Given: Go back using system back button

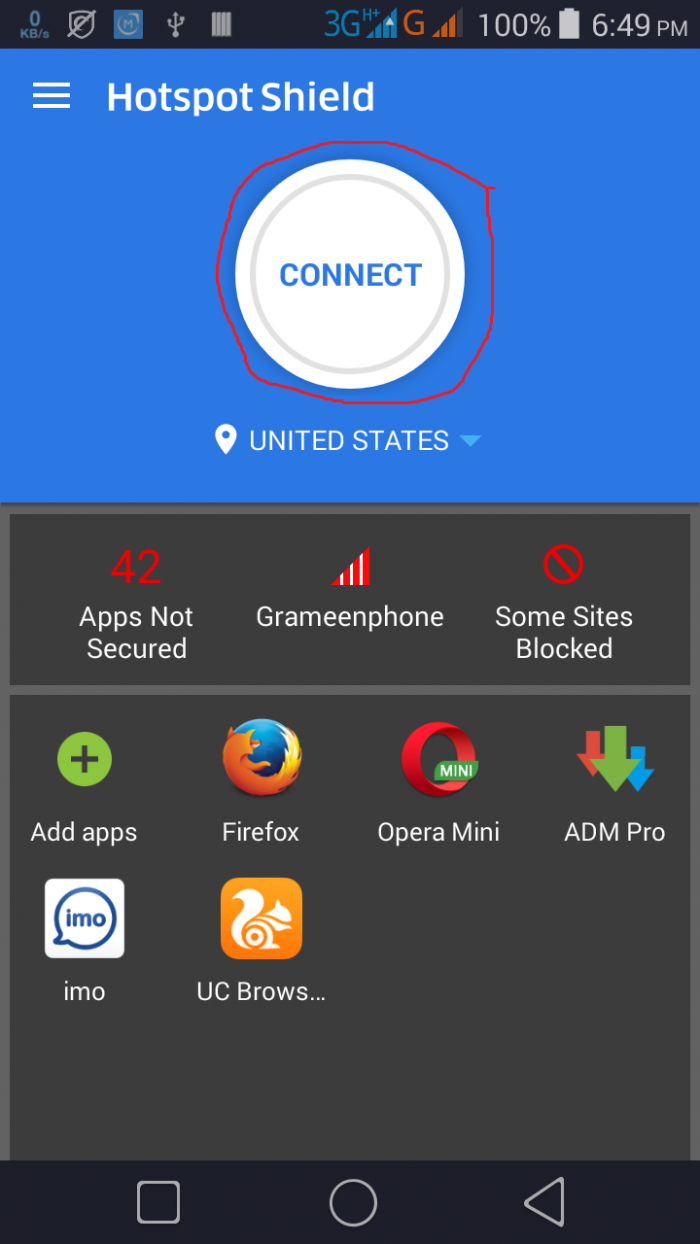Looking at the screenshot, I should [x=545, y=1201].
